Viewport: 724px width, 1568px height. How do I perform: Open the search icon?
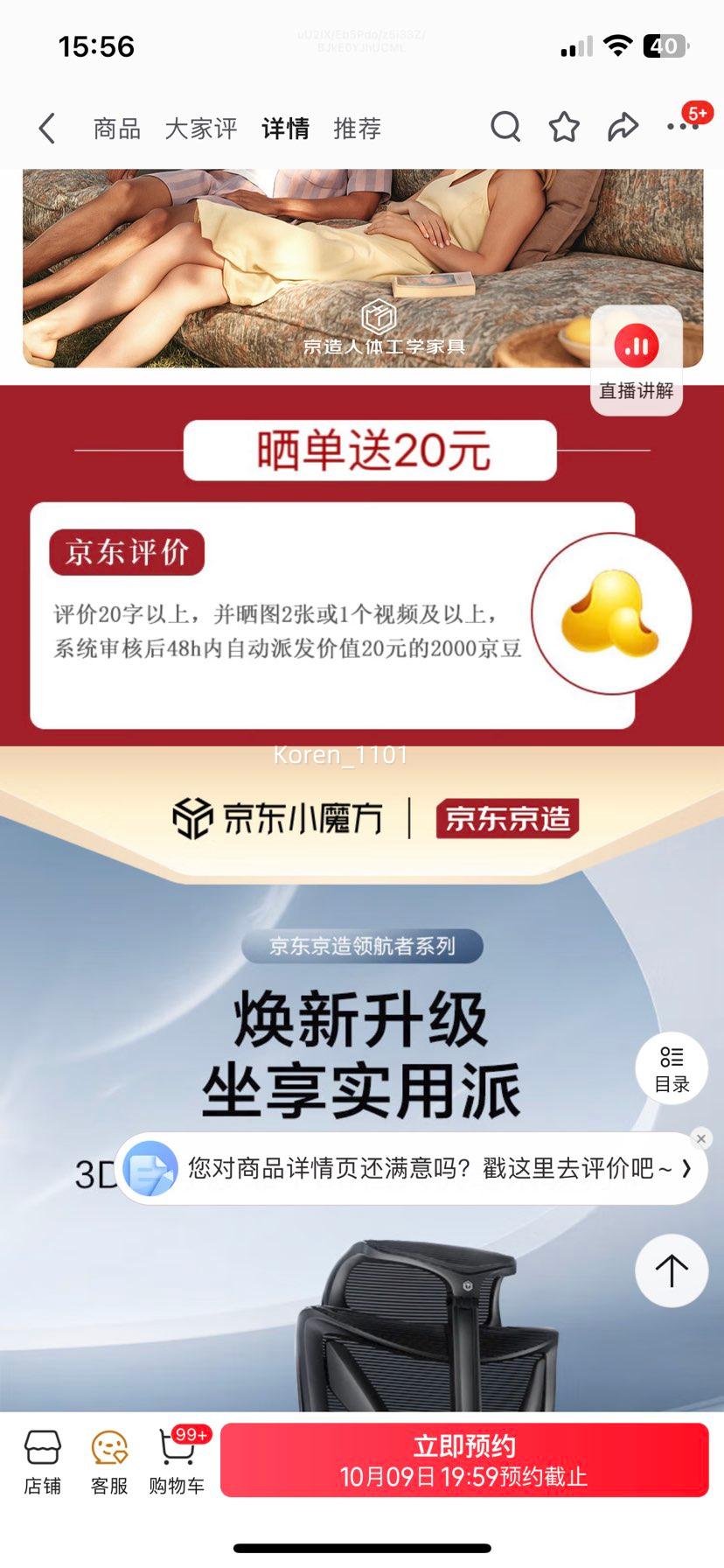point(505,128)
